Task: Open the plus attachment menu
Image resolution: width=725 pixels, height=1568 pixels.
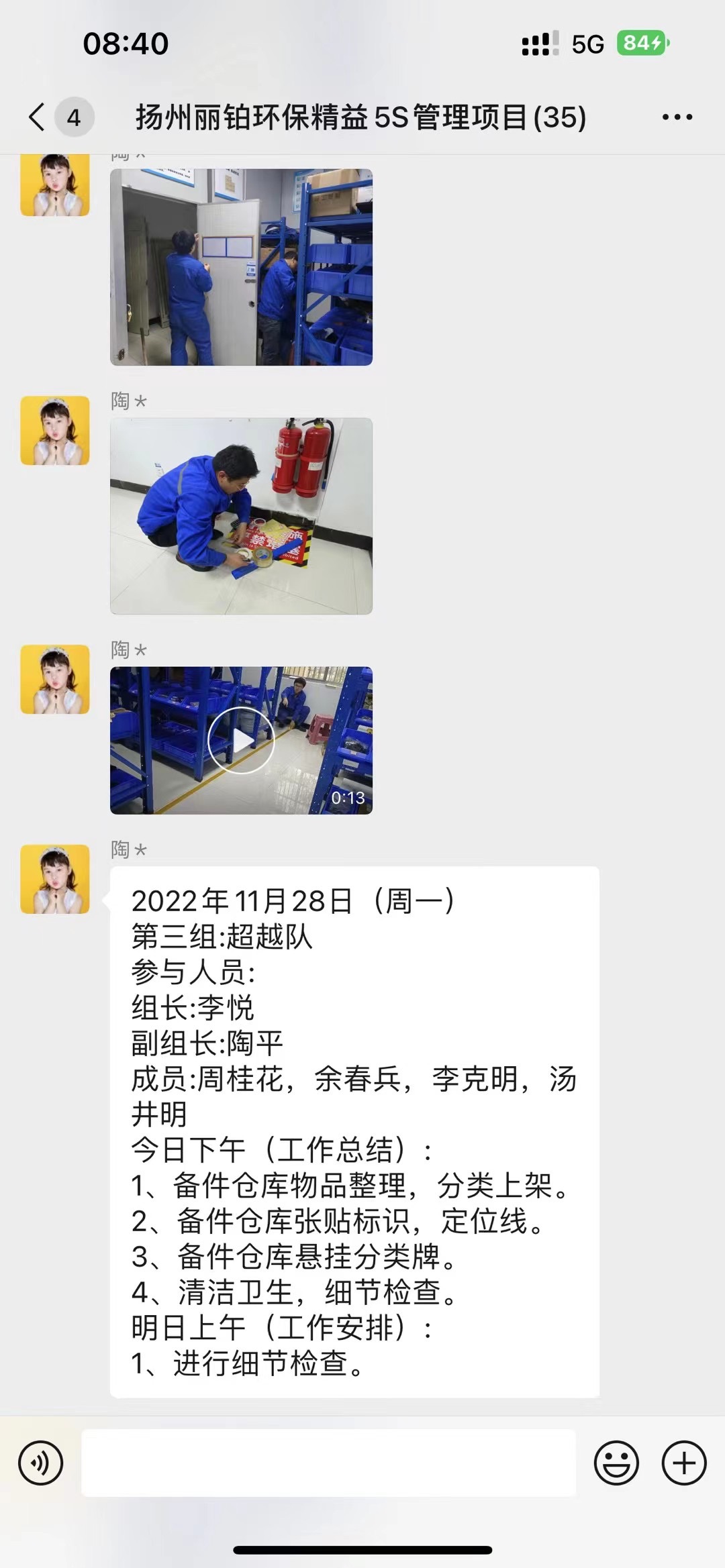Action: [684, 1463]
